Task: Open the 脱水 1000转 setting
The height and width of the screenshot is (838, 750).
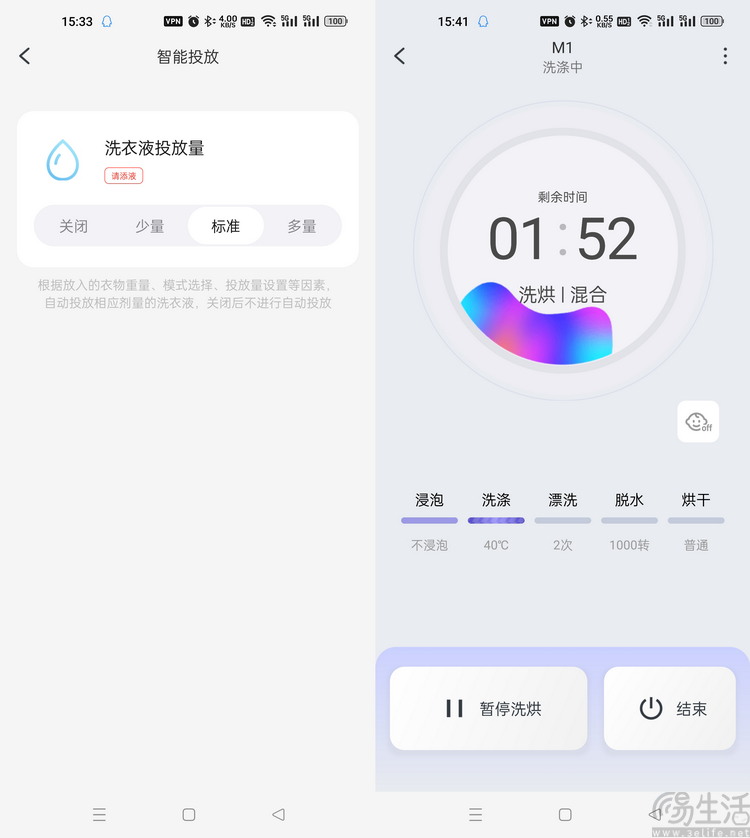Action: coord(630,520)
